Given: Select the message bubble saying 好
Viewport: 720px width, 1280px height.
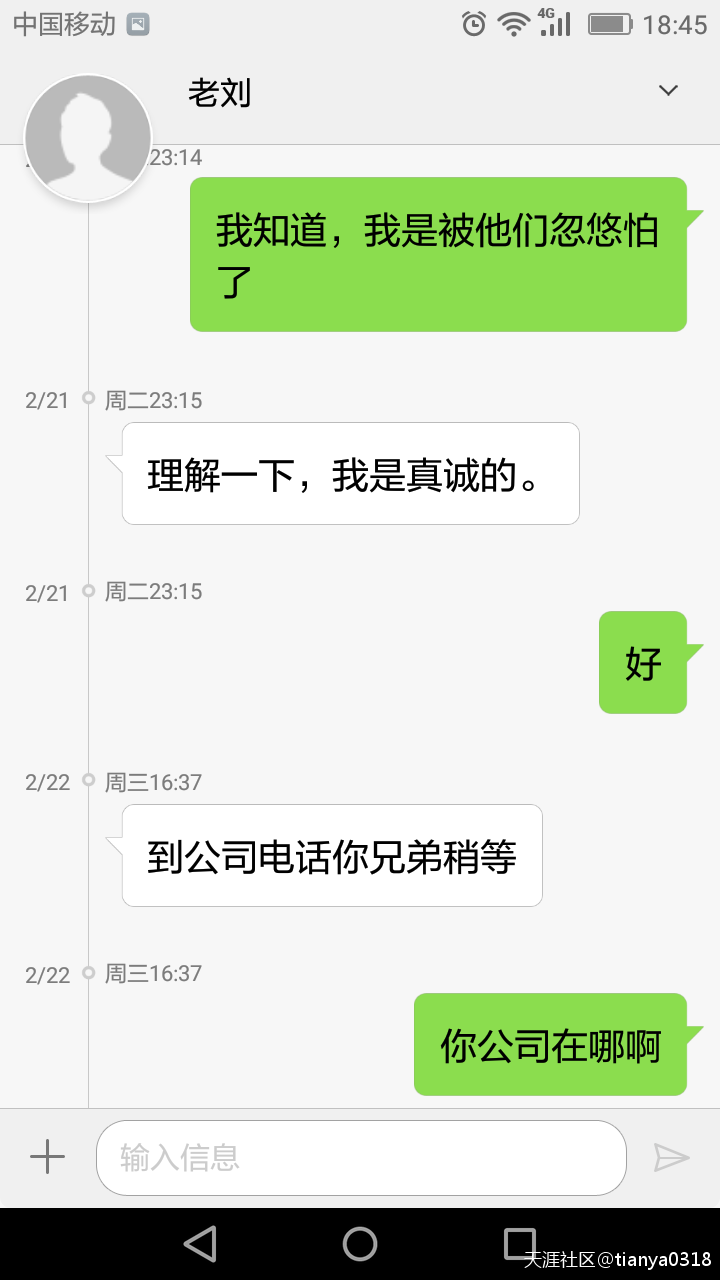Looking at the screenshot, I should tap(643, 662).
